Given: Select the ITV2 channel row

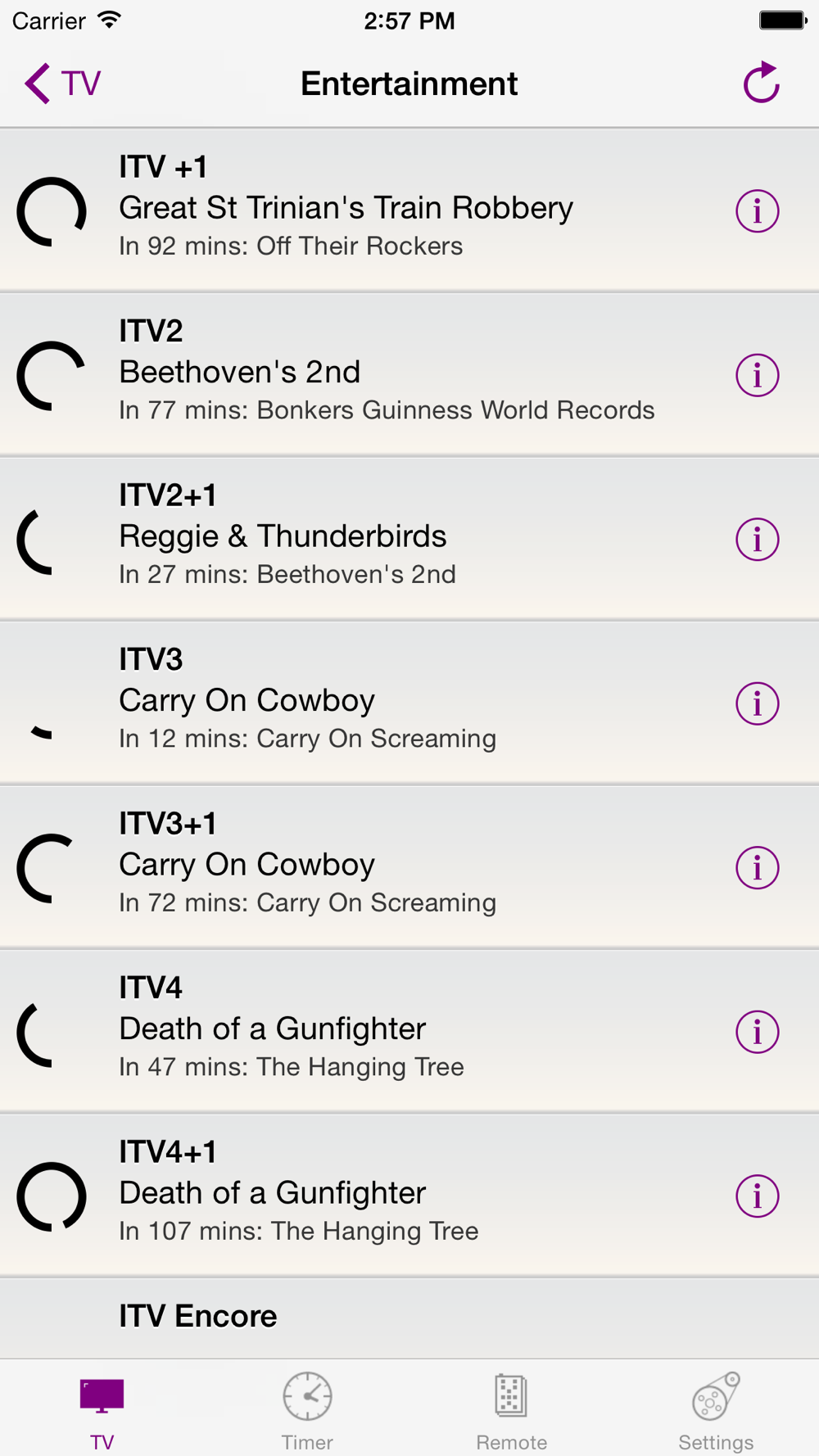Looking at the screenshot, I should (x=409, y=374).
